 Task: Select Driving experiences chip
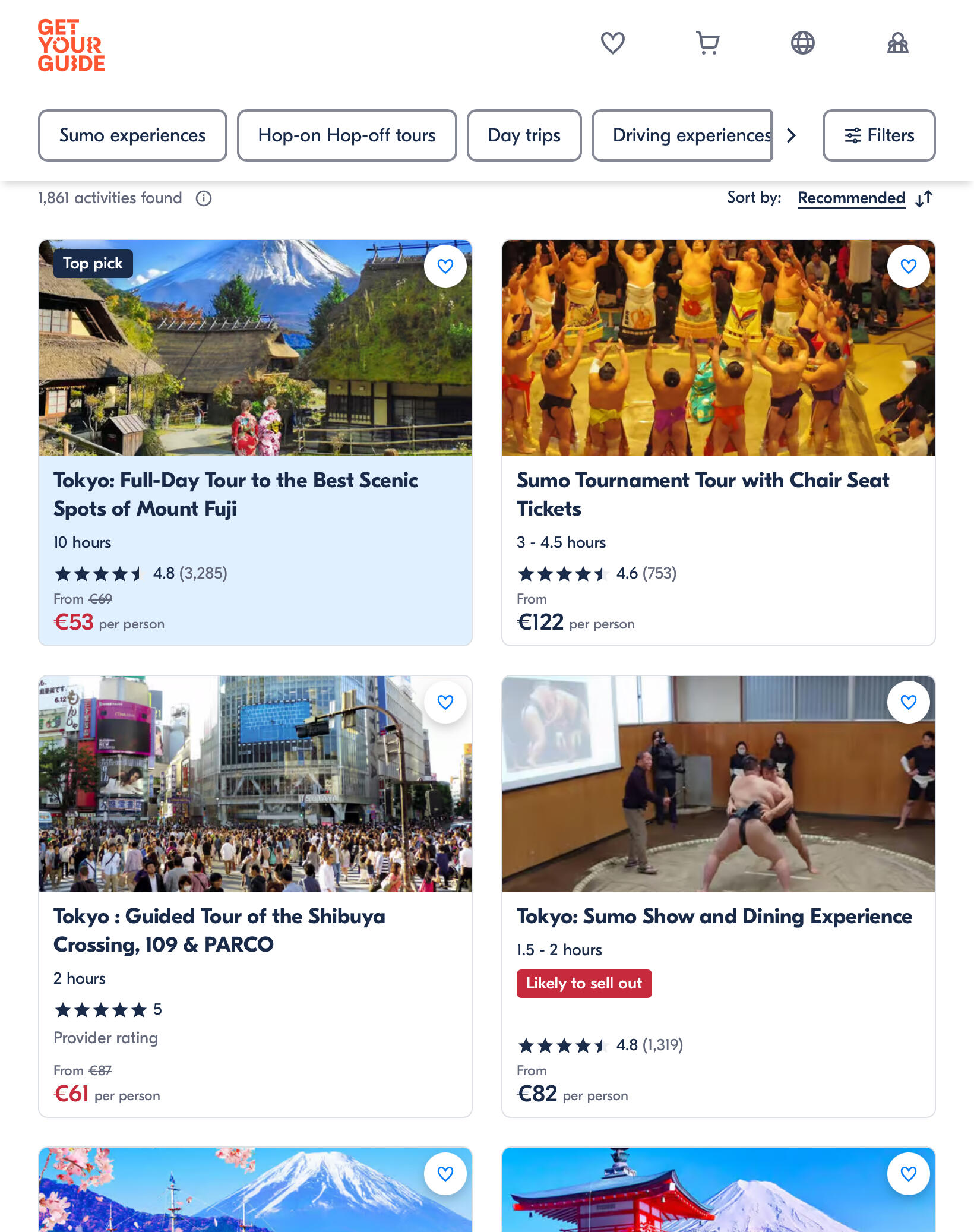pyautogui.click(x=682, y=135)
